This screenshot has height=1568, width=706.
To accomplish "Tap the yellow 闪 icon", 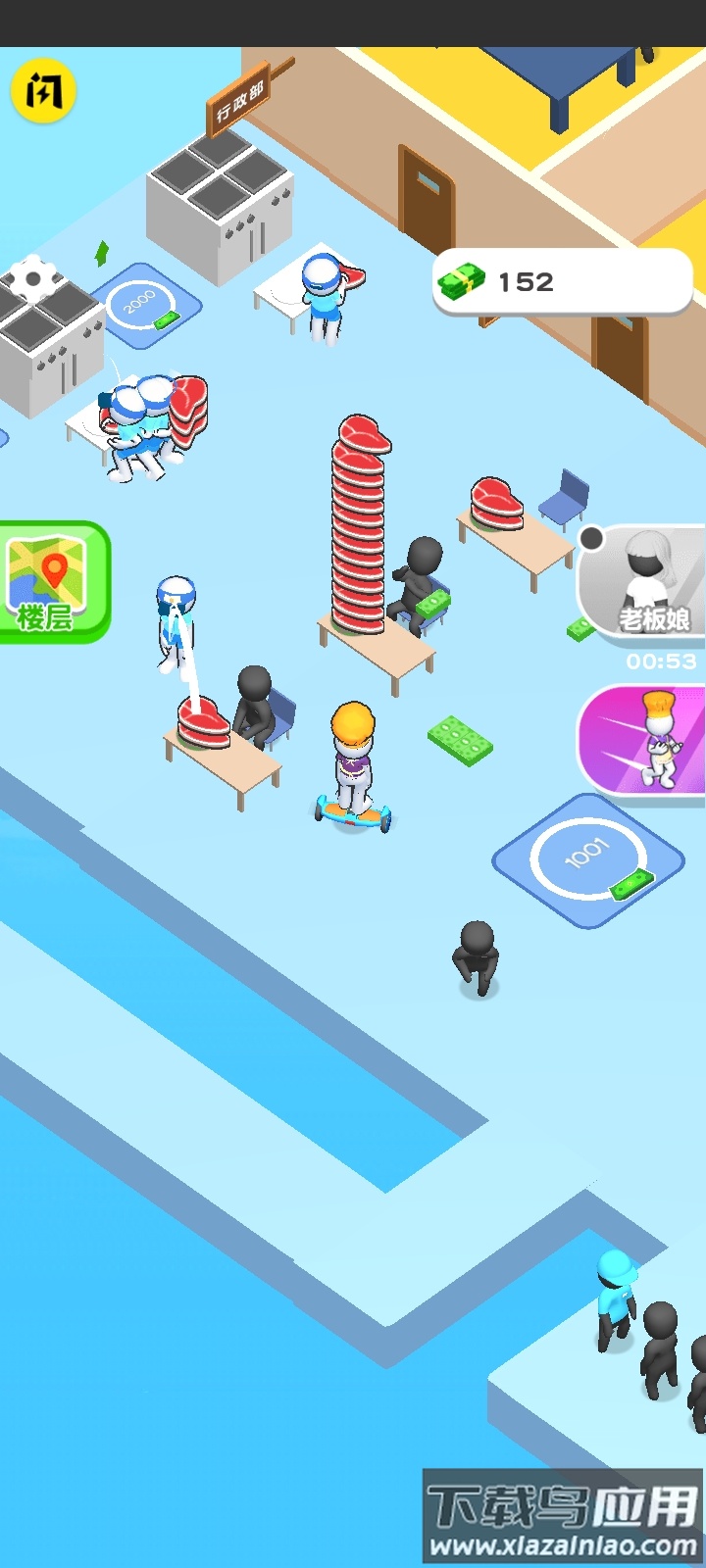I will tap(43, 91).
